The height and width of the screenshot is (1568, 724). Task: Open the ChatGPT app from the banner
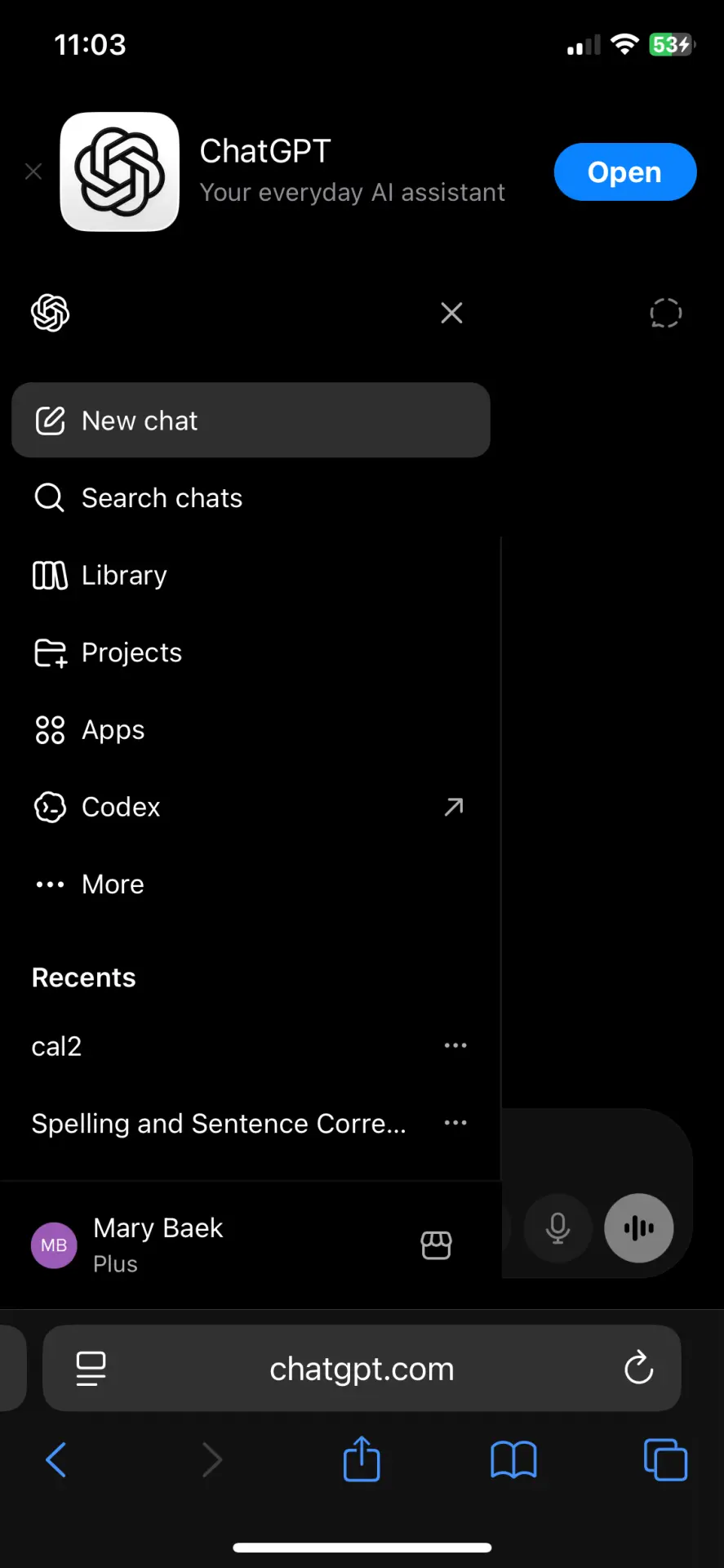(x=624, y=172)
